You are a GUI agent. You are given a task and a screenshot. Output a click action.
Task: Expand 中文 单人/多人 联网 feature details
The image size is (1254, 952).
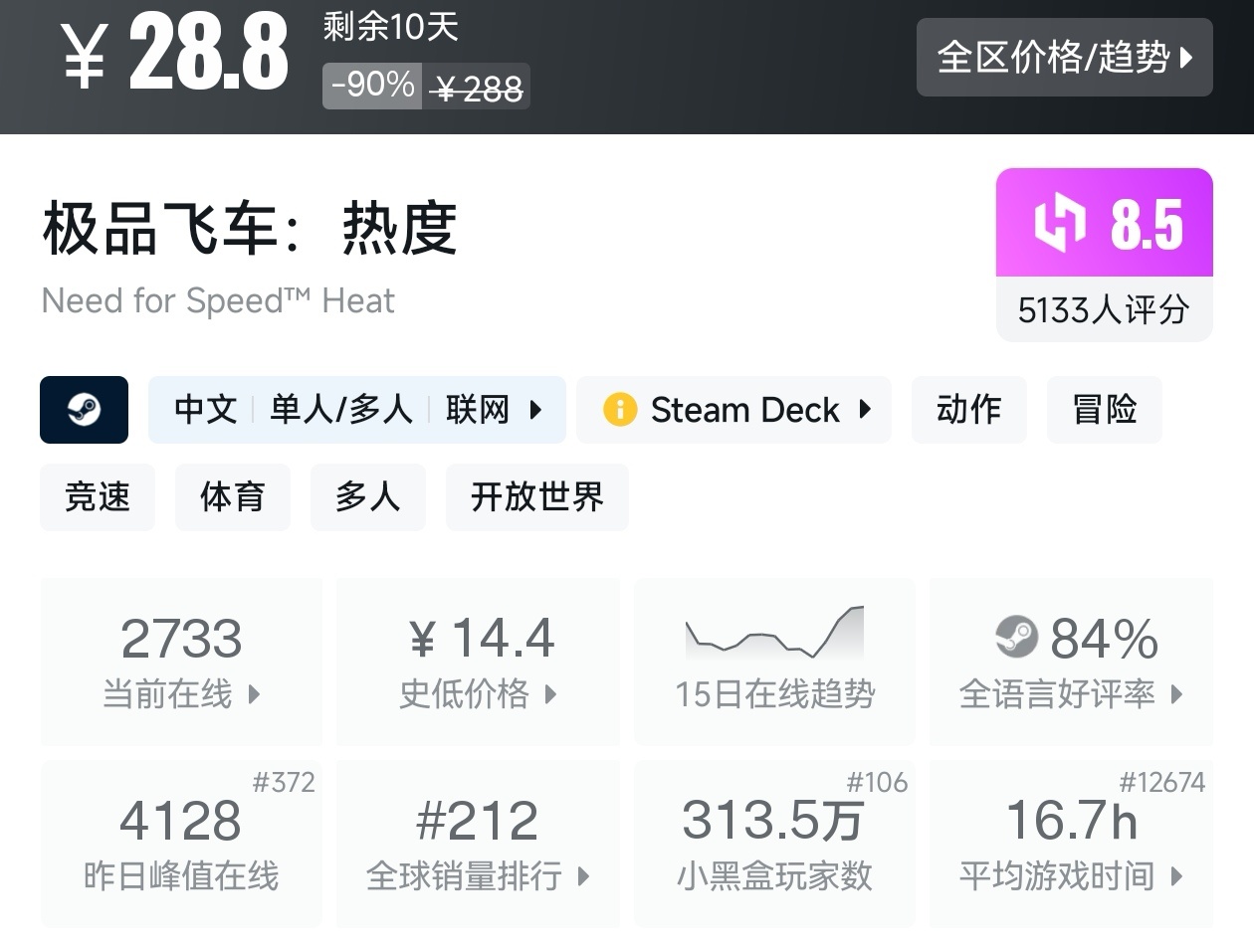pyautogui.click(x=356, y=410)
